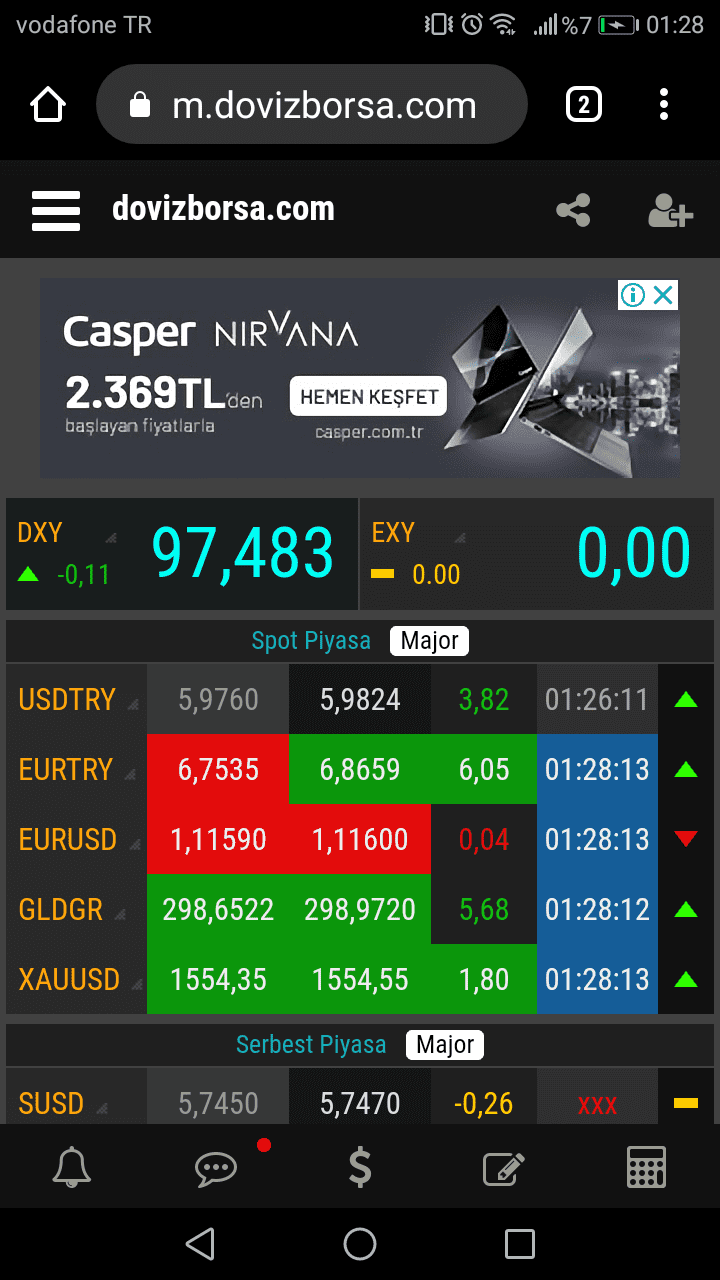The image size is (720, 1280).
Task: Close the Casper Nirvana ad
Action: click(664, 295)
